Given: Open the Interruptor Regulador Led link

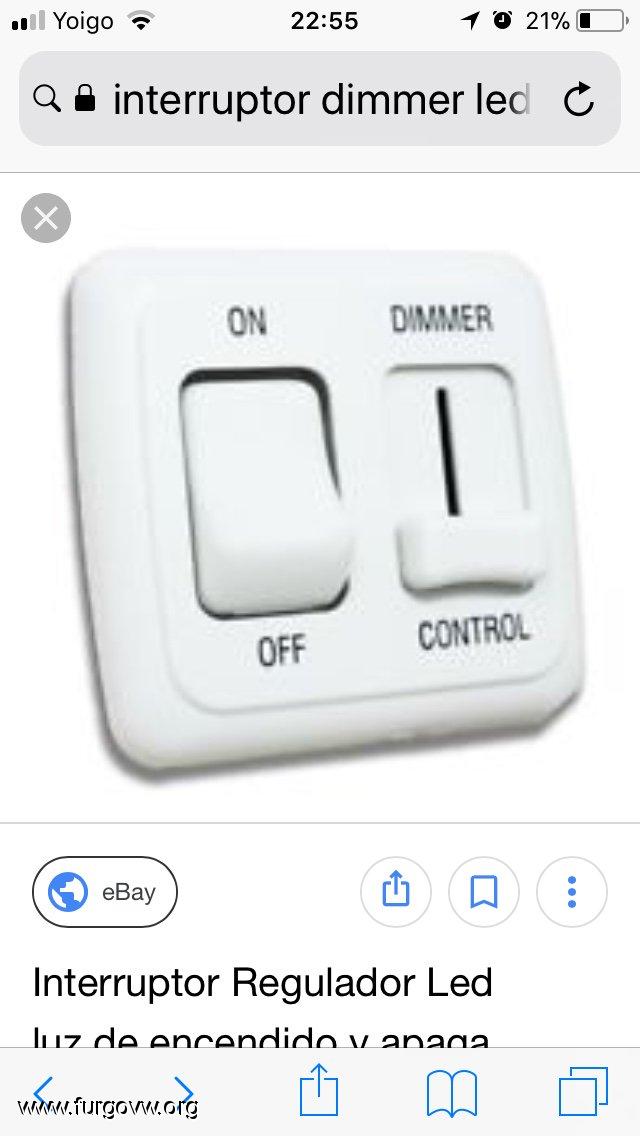Looking at the screenshot, I should click(x=262, y=983).
